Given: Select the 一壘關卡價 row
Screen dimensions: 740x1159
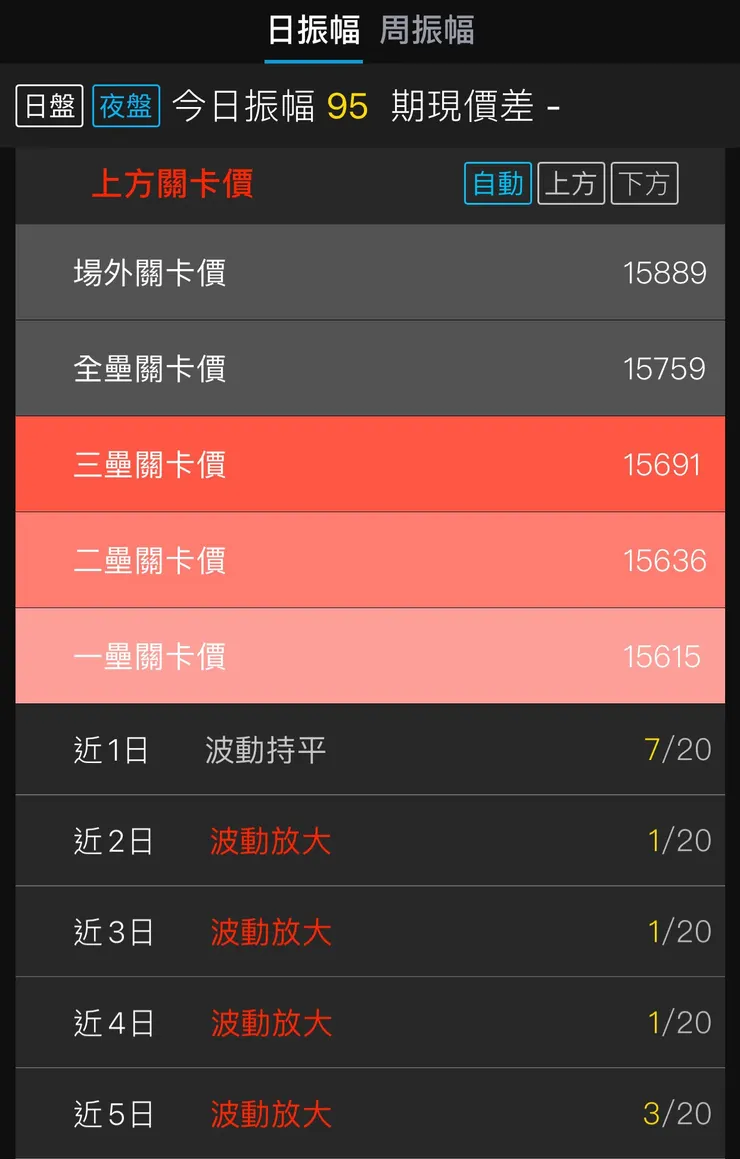Looking at the screenshot, I should 370,656.
